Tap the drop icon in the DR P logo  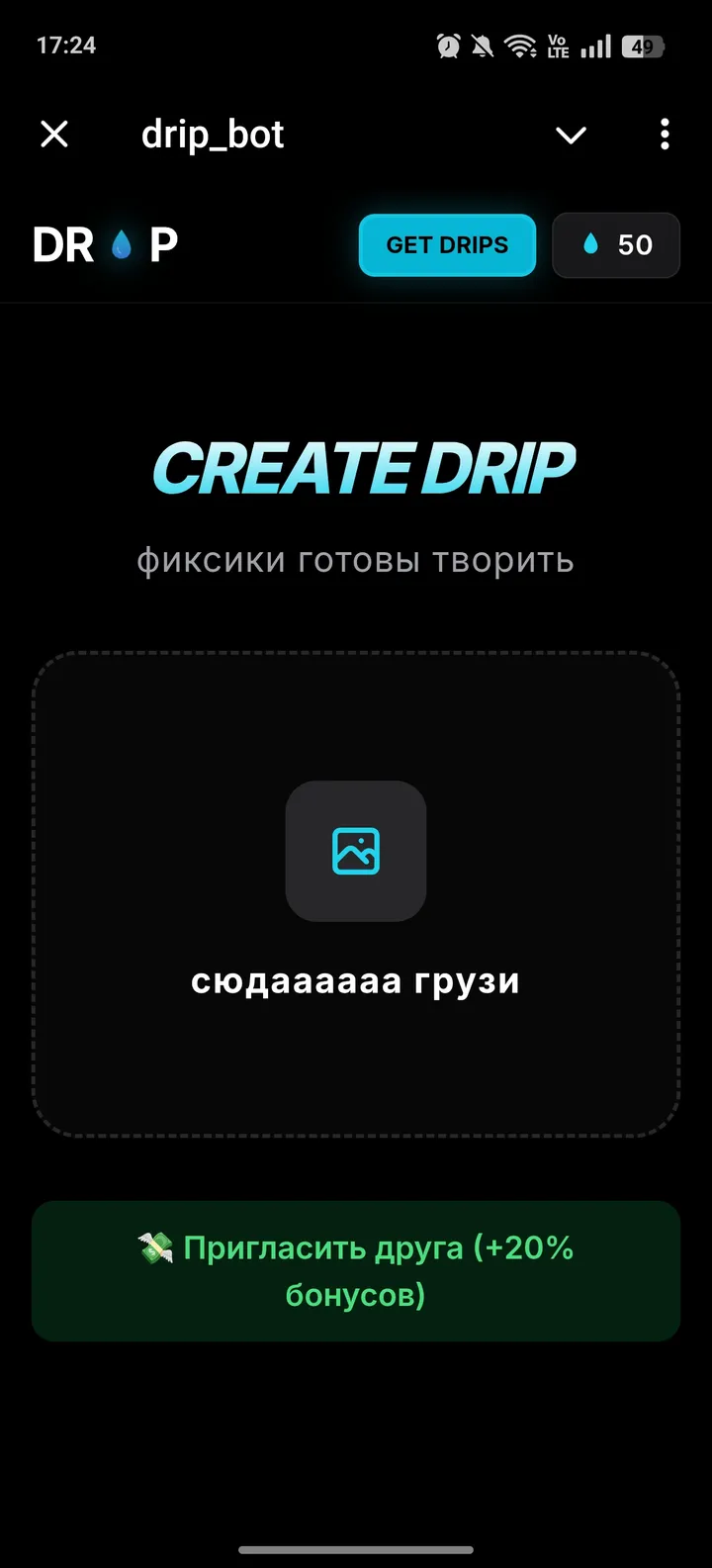click(x=119, y=244)
